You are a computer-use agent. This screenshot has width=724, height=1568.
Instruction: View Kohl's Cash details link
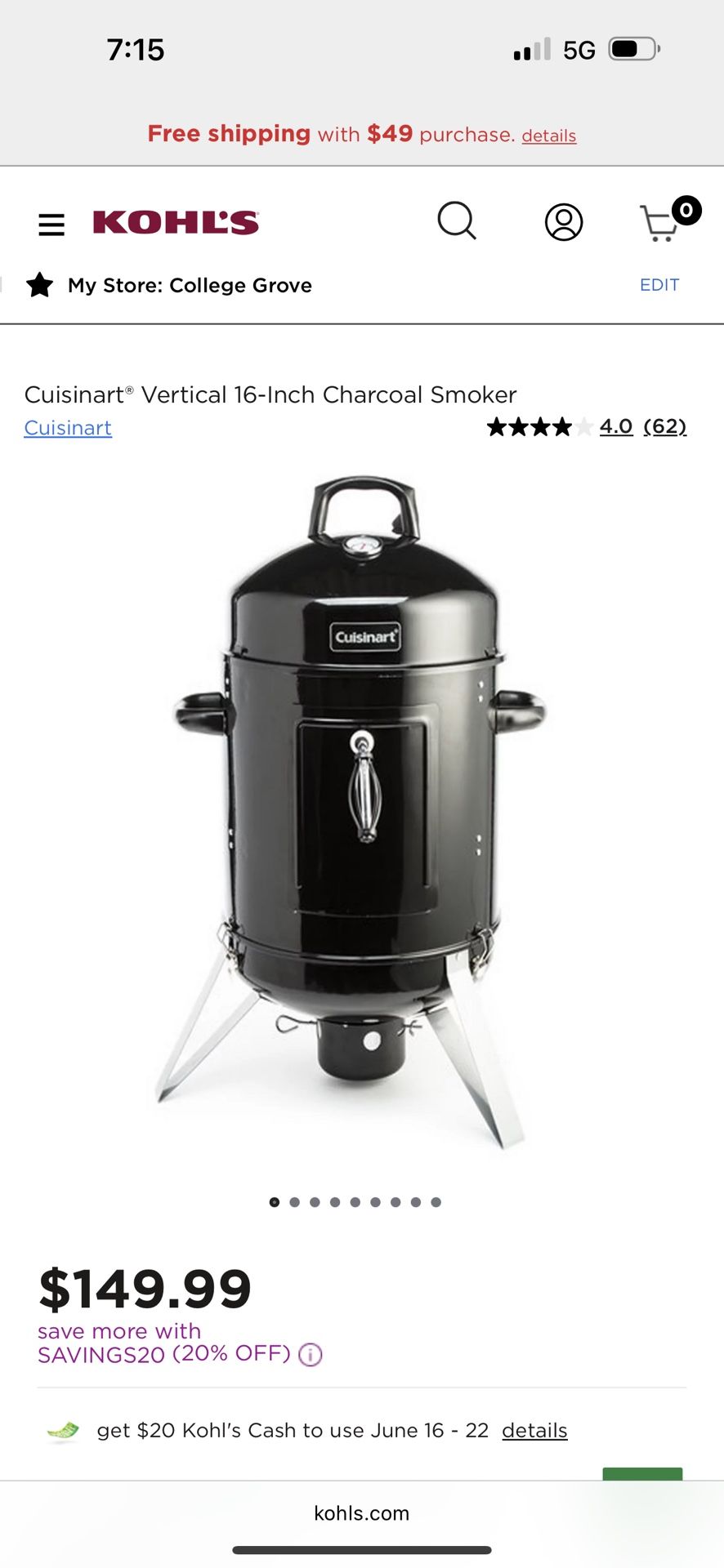534,1430
